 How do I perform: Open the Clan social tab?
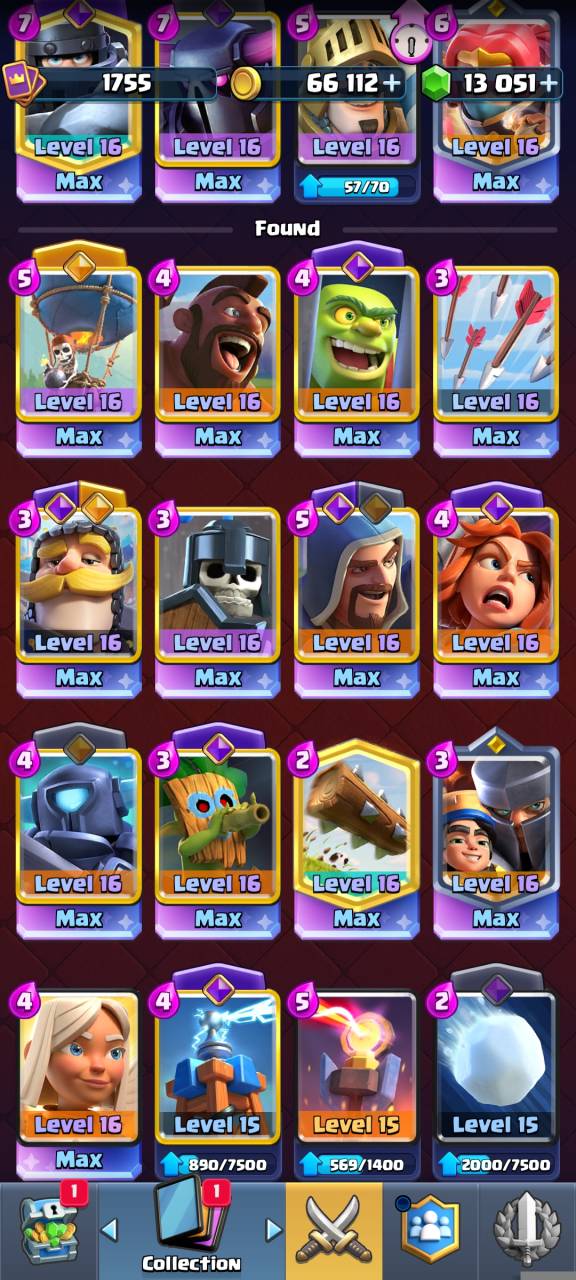429,1230
